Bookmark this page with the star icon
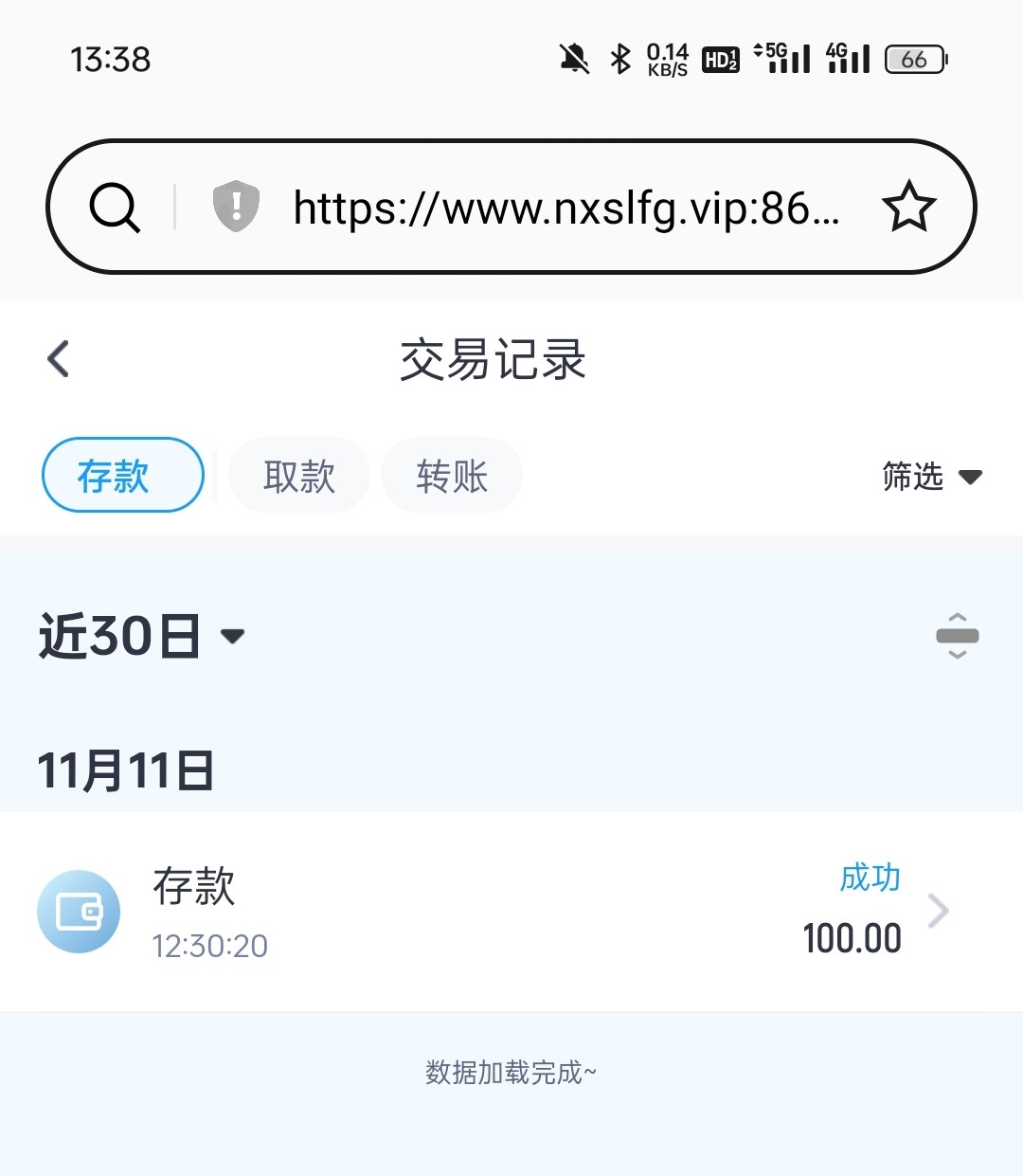 pos(908,207)
